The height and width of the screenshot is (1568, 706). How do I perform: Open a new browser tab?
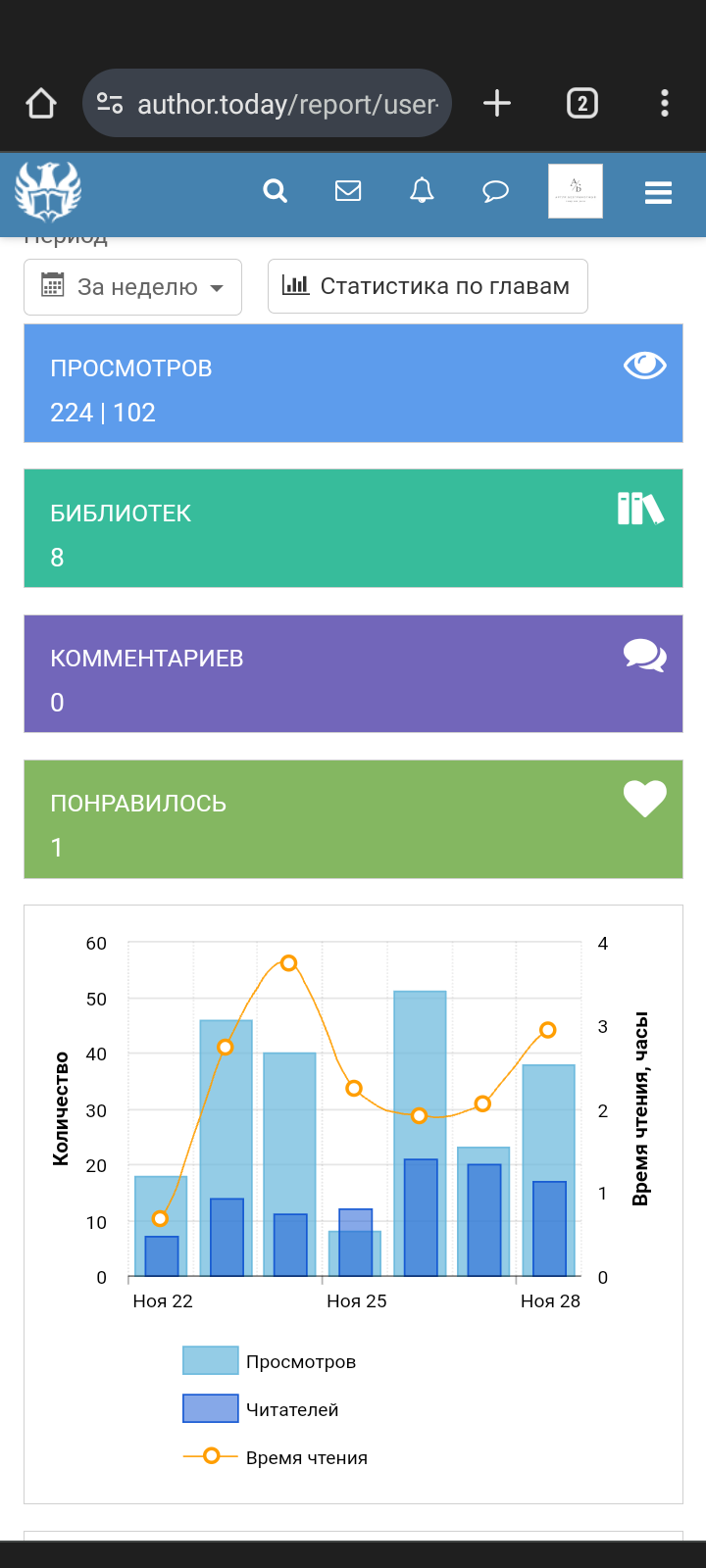tap(497, 103)
